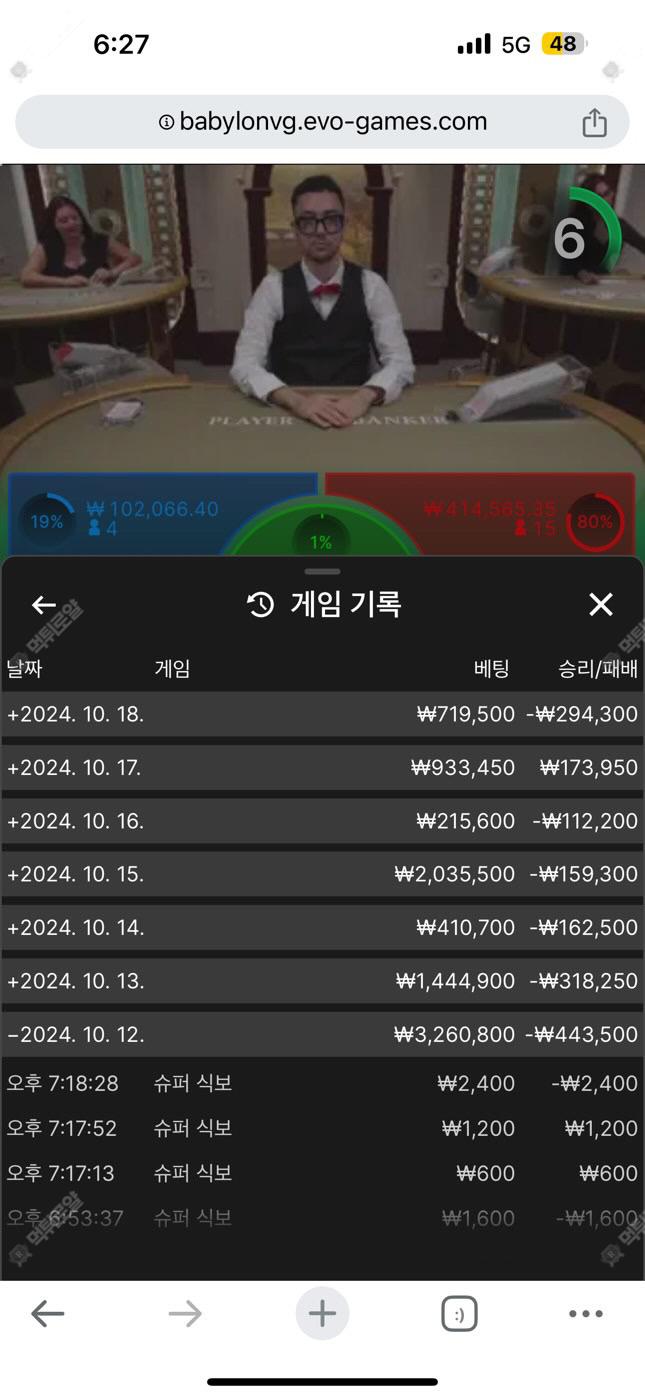The height and width of the screenshot is (1398, 645).
Task: Go back in the browser toolbar
Action: click(x=47, y=1314)
